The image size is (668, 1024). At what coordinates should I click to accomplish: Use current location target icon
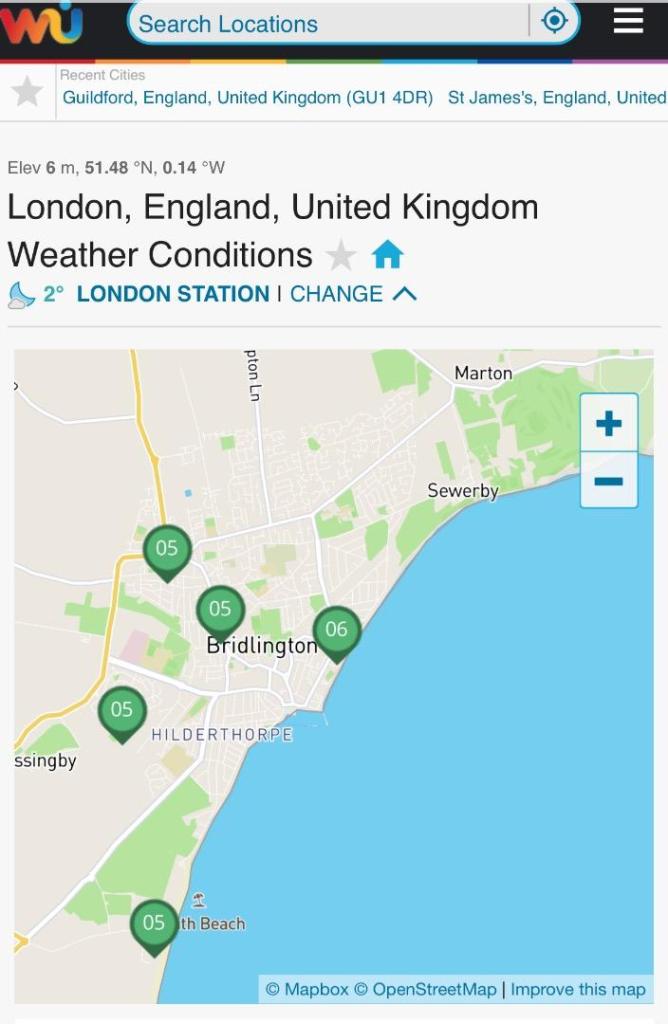click(x=554, y=21)
